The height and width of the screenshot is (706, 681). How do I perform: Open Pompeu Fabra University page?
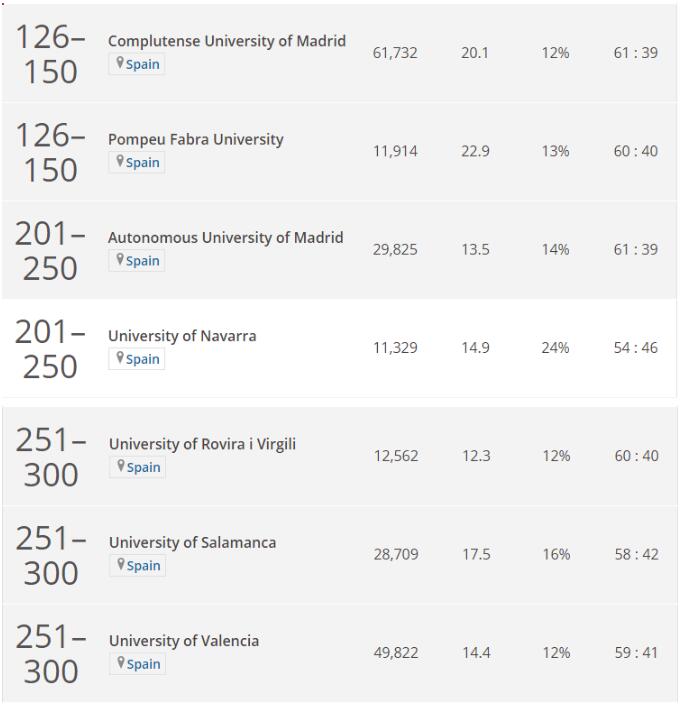point(195,139)
